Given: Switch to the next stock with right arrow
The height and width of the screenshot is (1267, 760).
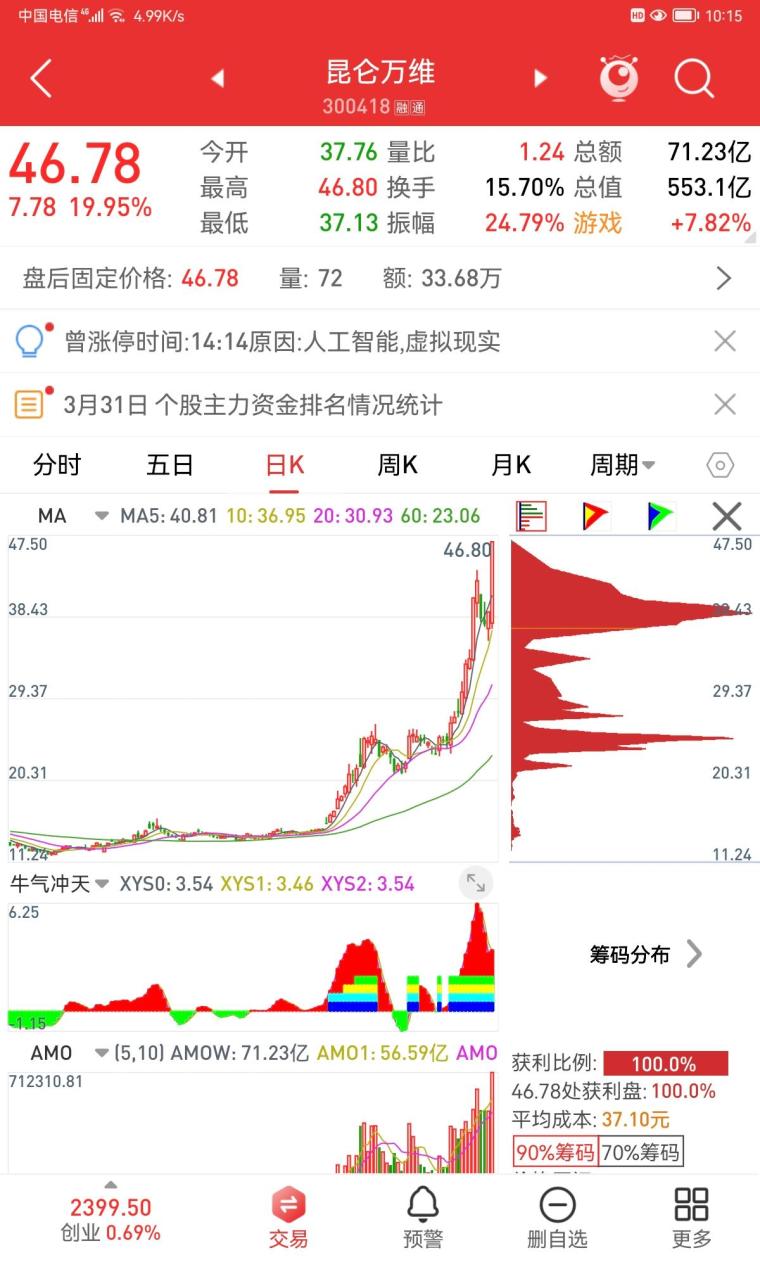Looking at the screenshot, I should pos(541,78).
